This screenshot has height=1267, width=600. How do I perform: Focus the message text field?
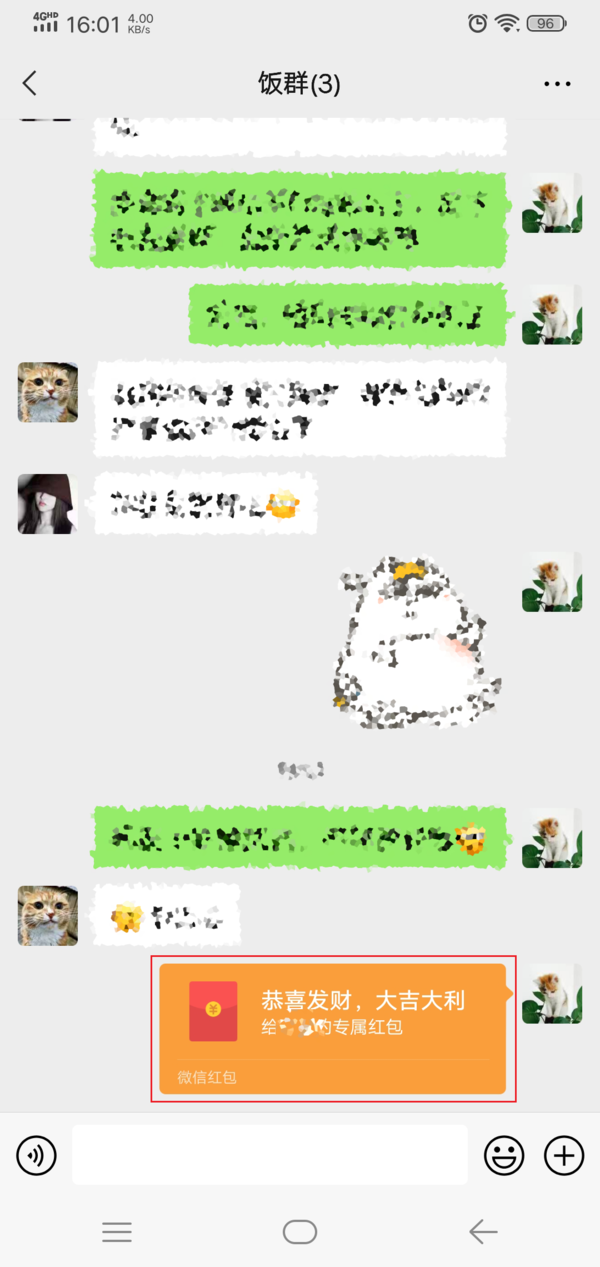tap(270, 1156)
